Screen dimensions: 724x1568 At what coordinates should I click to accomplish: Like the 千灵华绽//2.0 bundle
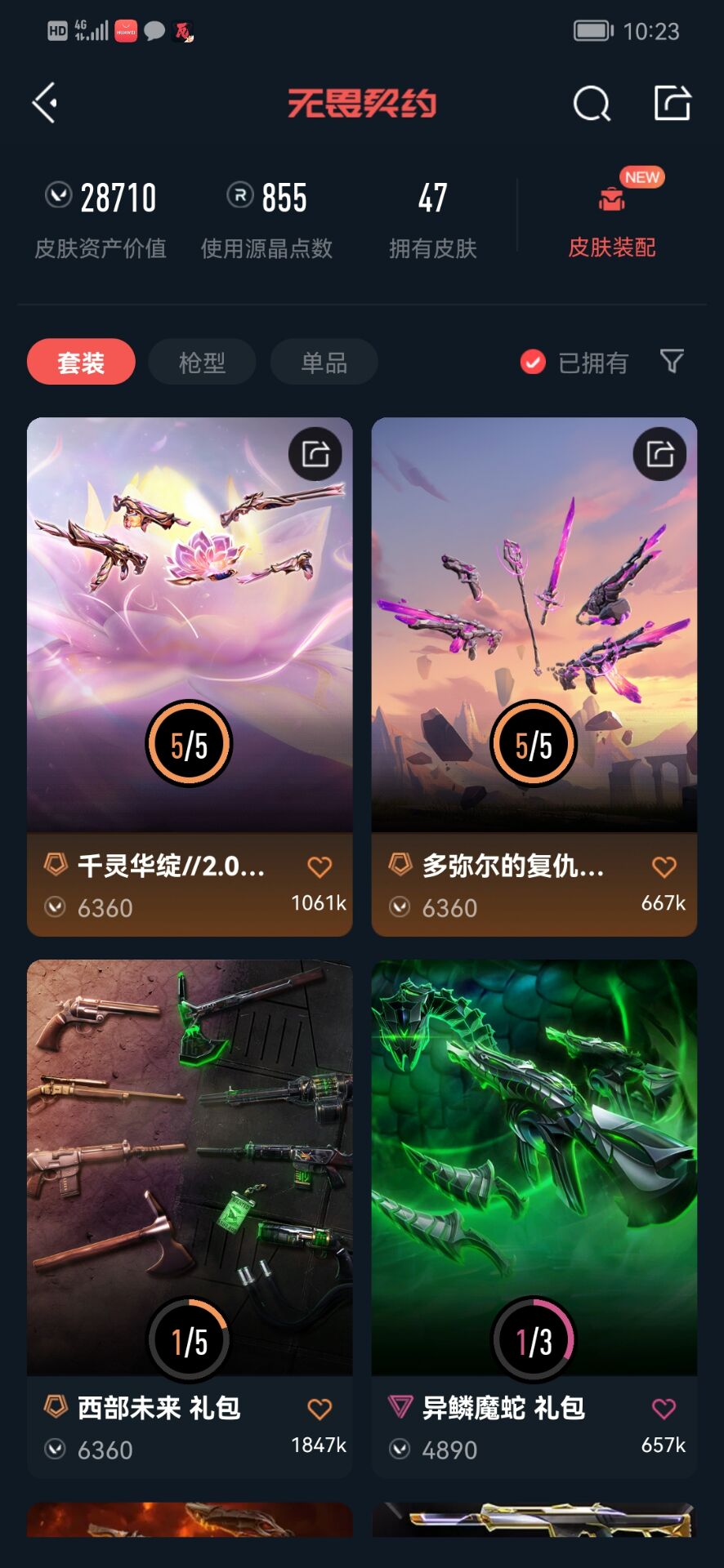[x=320, y=866]
